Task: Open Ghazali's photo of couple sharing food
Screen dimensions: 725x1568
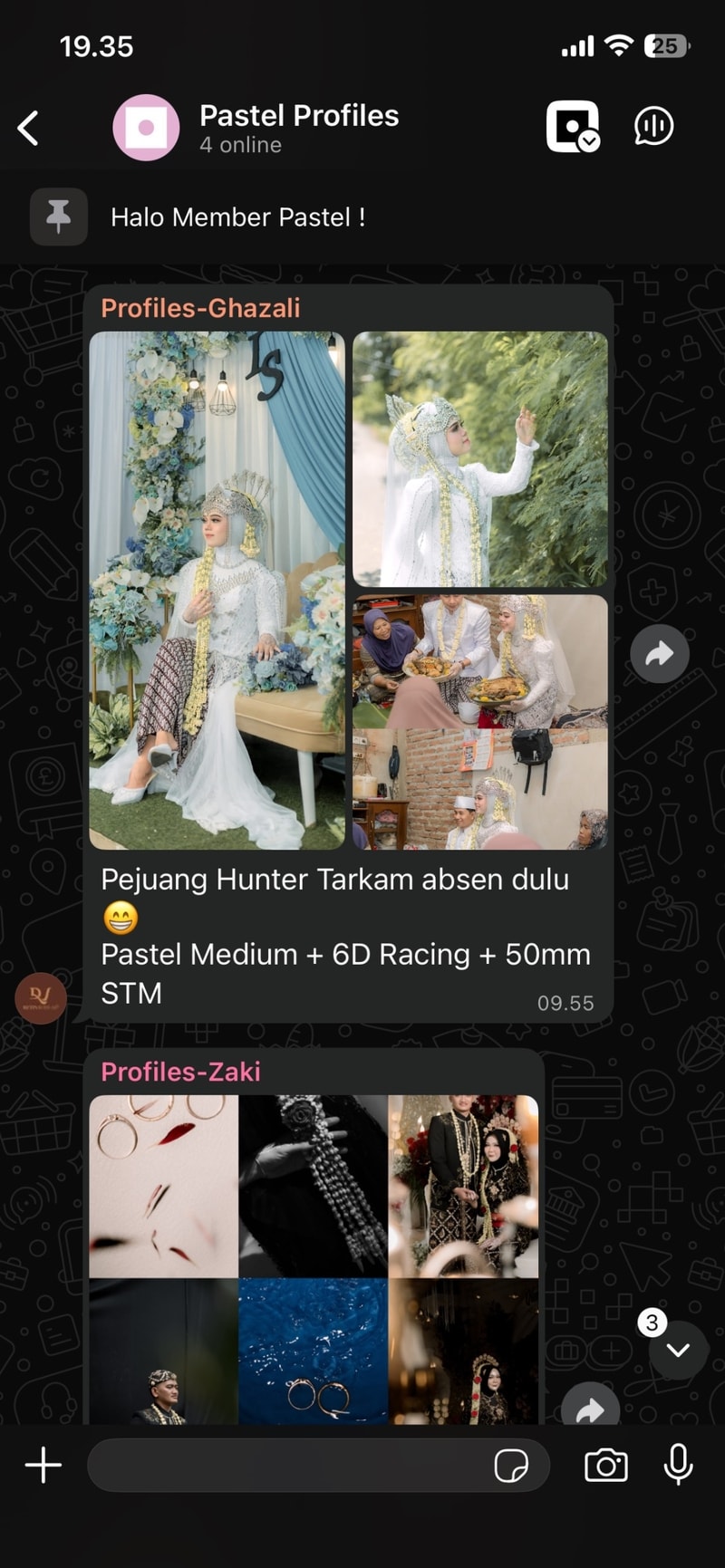Action: coord(479,661)
